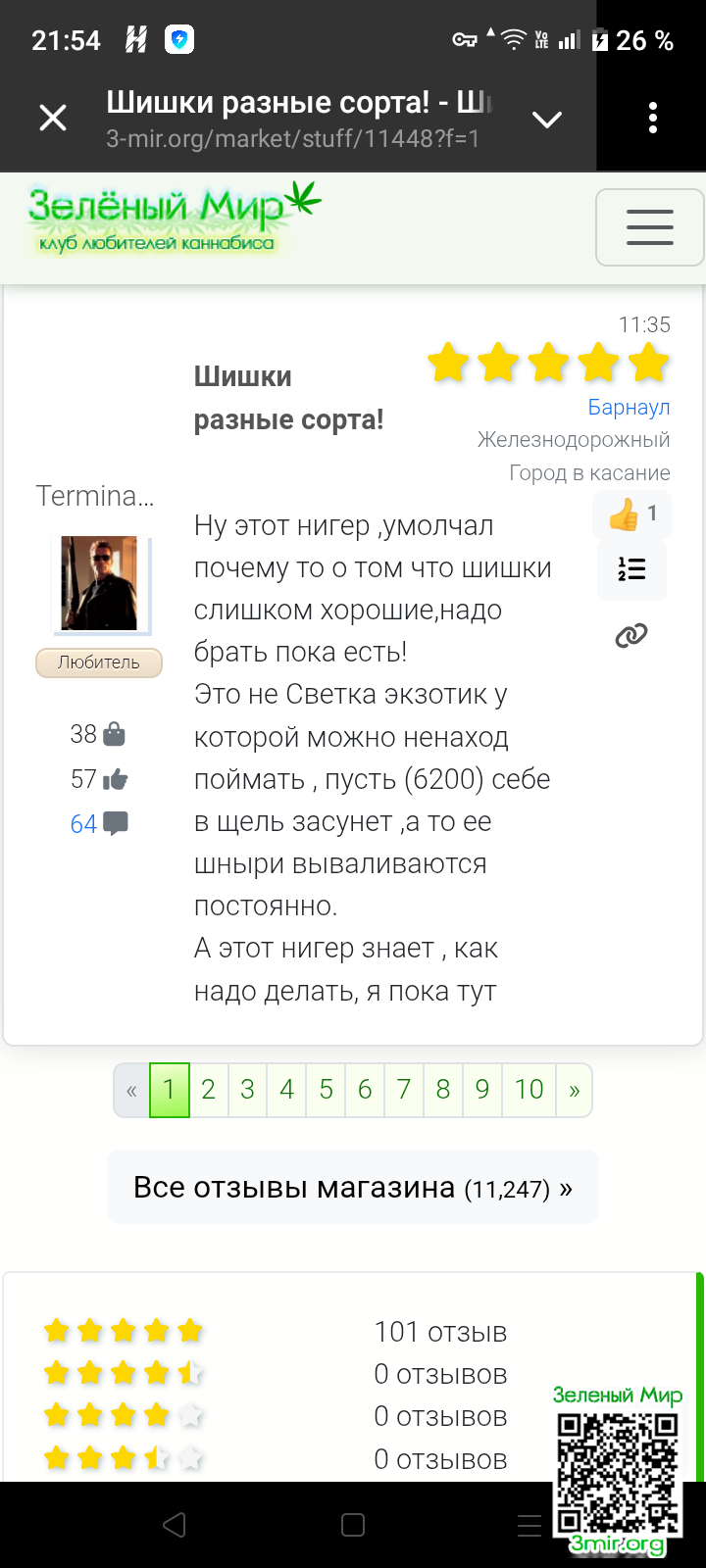Like the review with thumbs-up
Viewport: 706px width, 1568px height.
(x=631, y=514)
